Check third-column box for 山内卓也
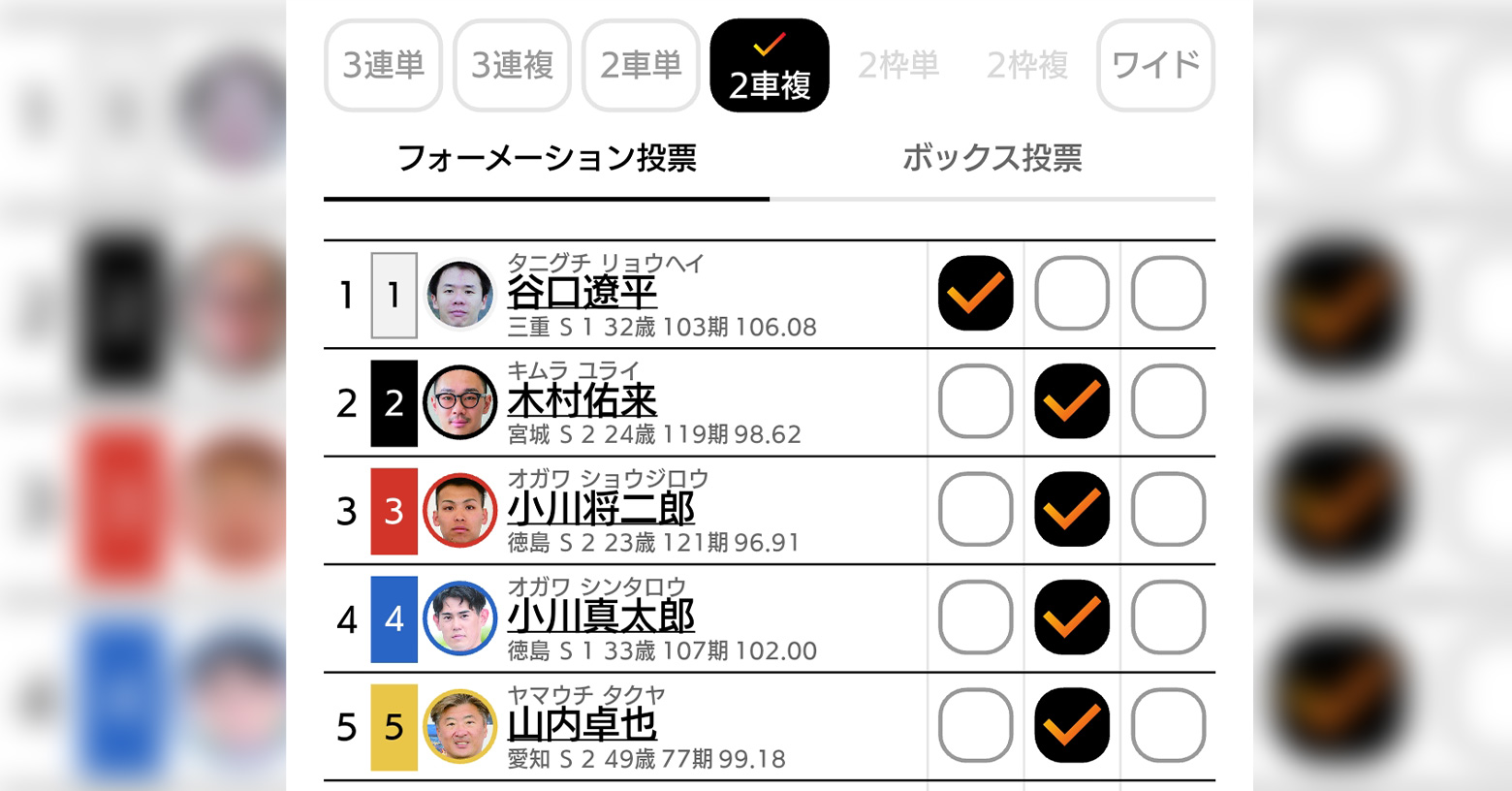 pos(1168,726)
